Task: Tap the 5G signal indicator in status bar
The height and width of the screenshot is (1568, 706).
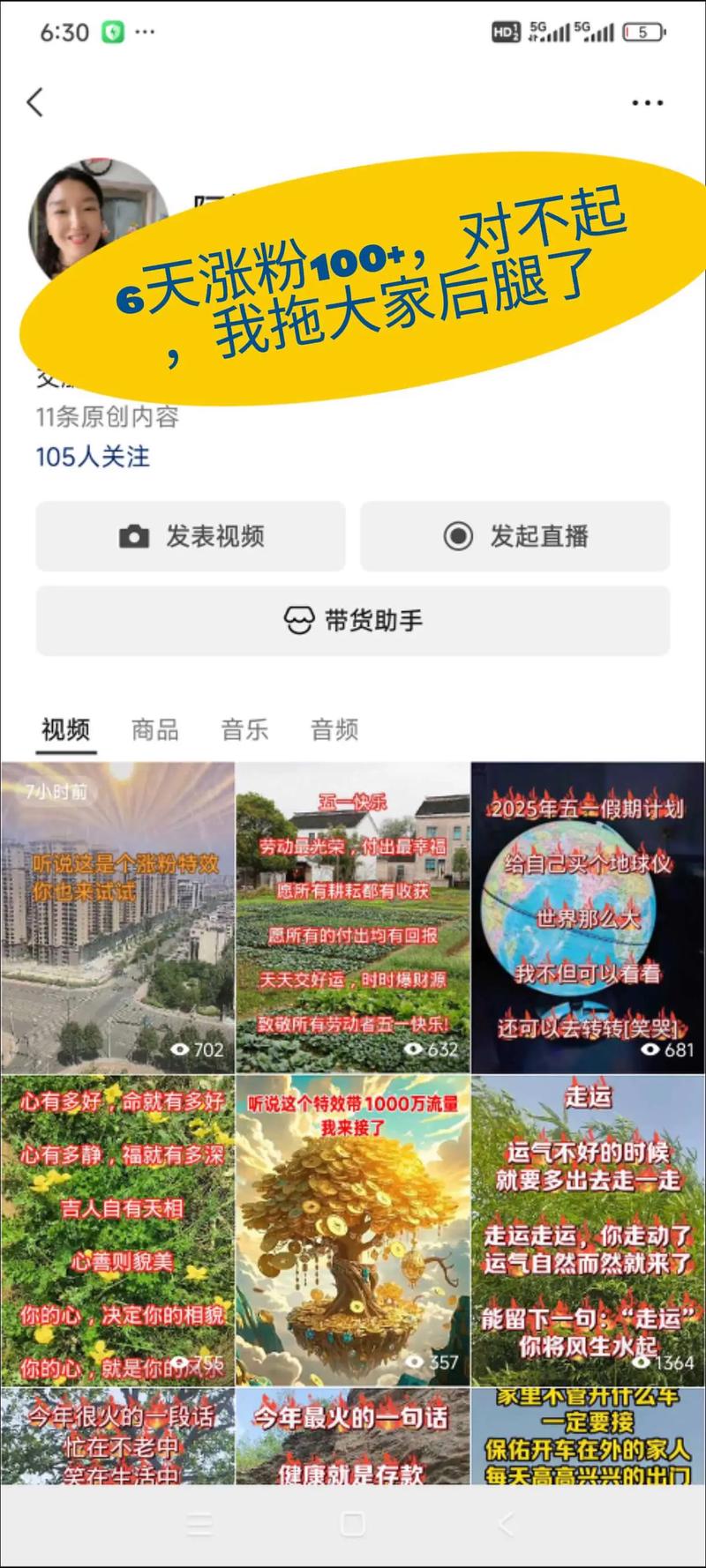Action: tap(546, 32)
